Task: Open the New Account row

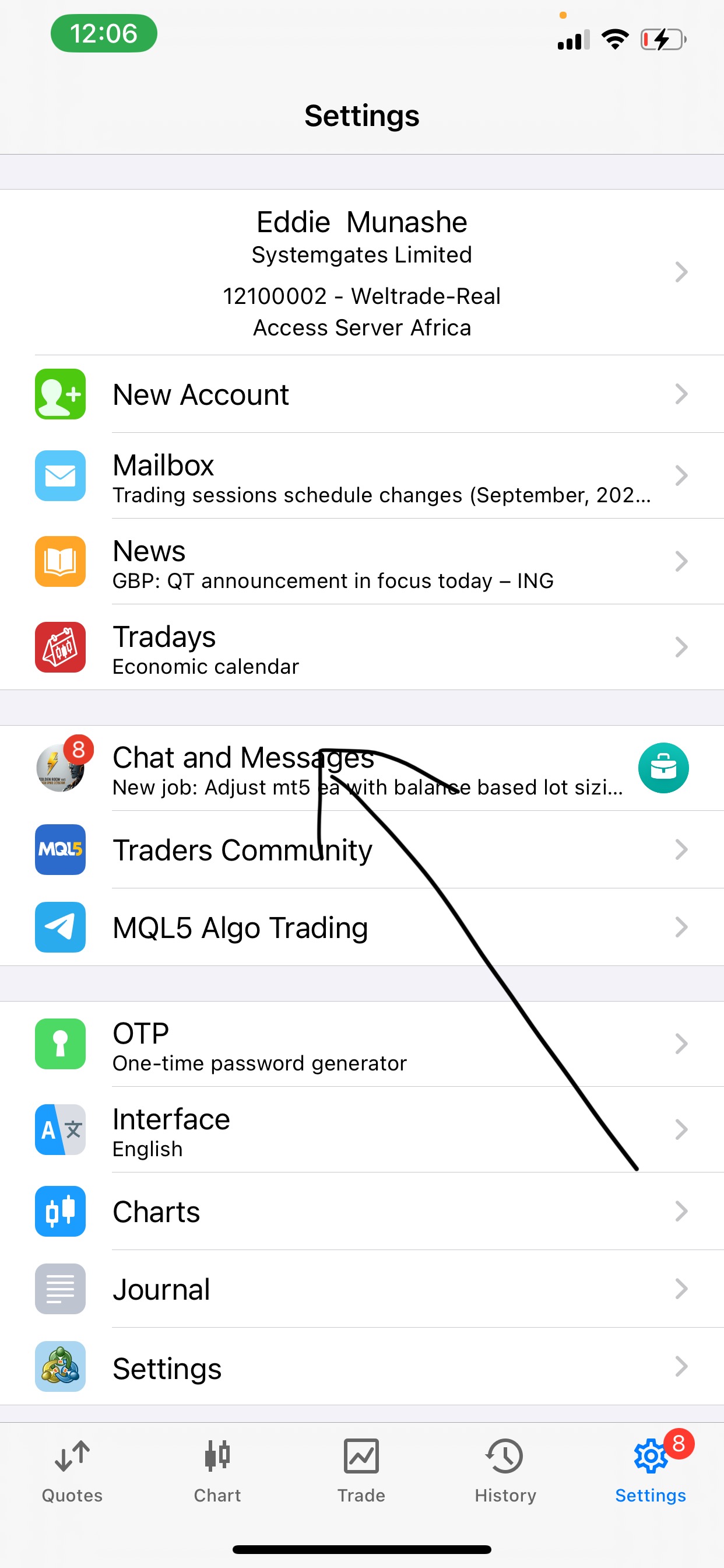Action: pos(361,394)
